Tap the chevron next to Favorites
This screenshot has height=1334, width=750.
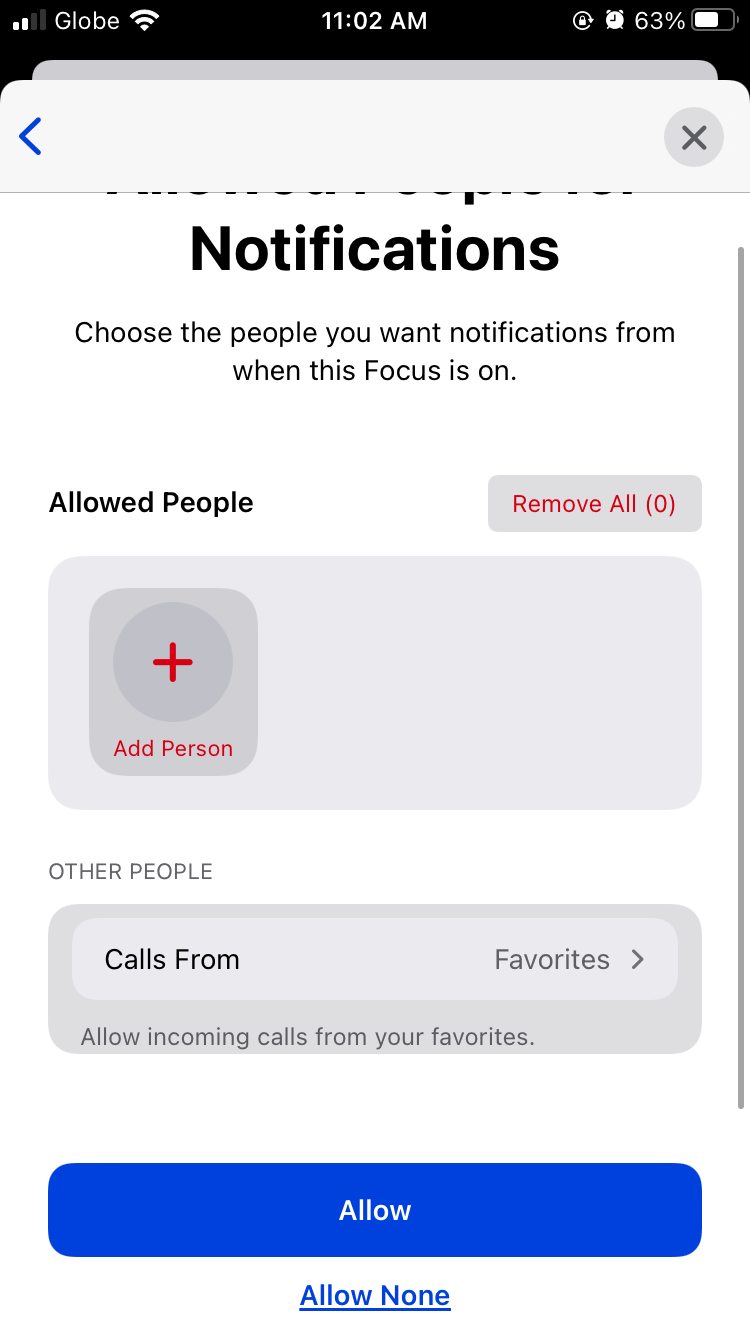638,959
